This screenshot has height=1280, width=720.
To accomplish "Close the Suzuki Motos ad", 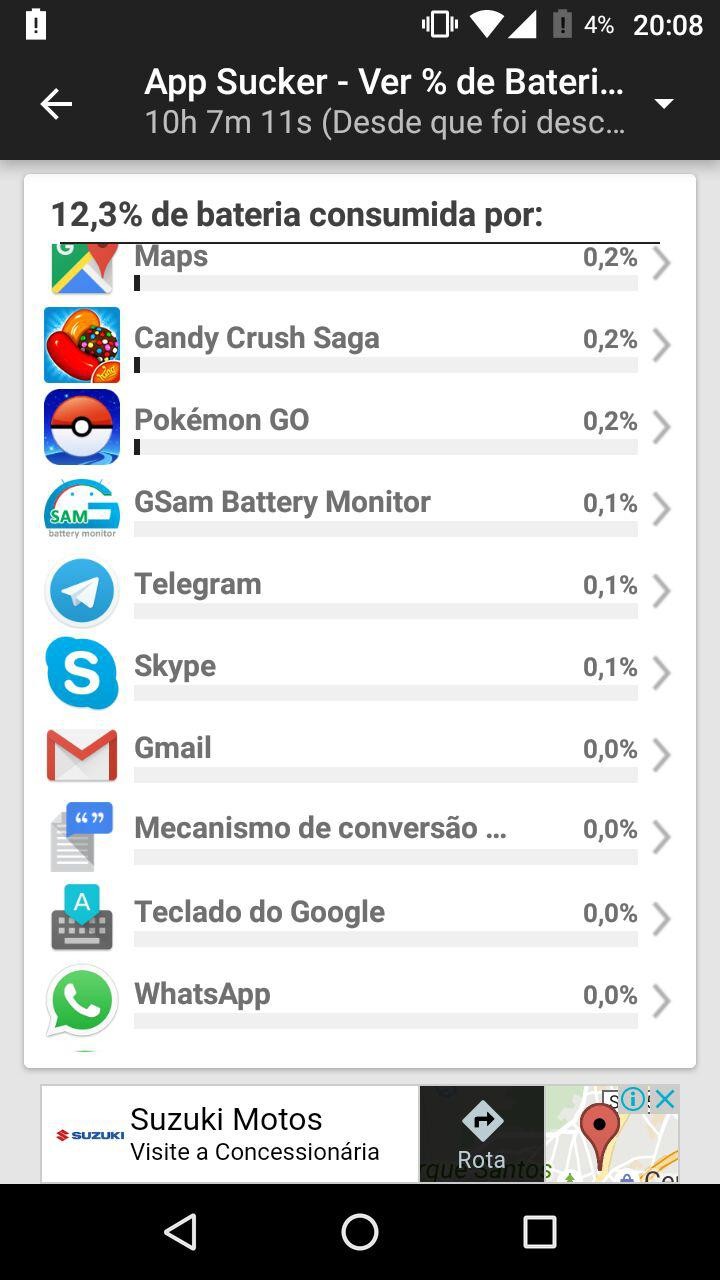I will point(665,1099).
